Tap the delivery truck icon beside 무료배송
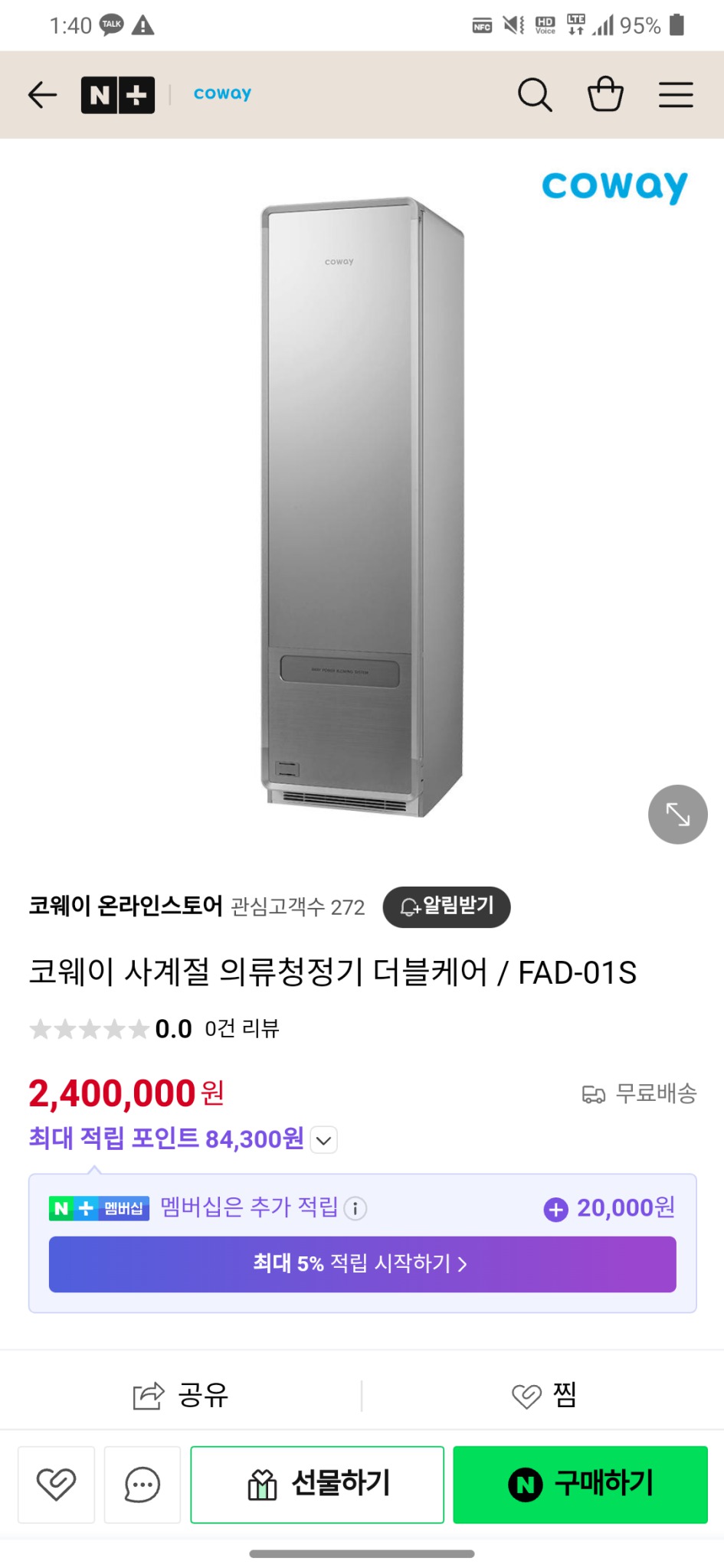 click(592, 1094)
